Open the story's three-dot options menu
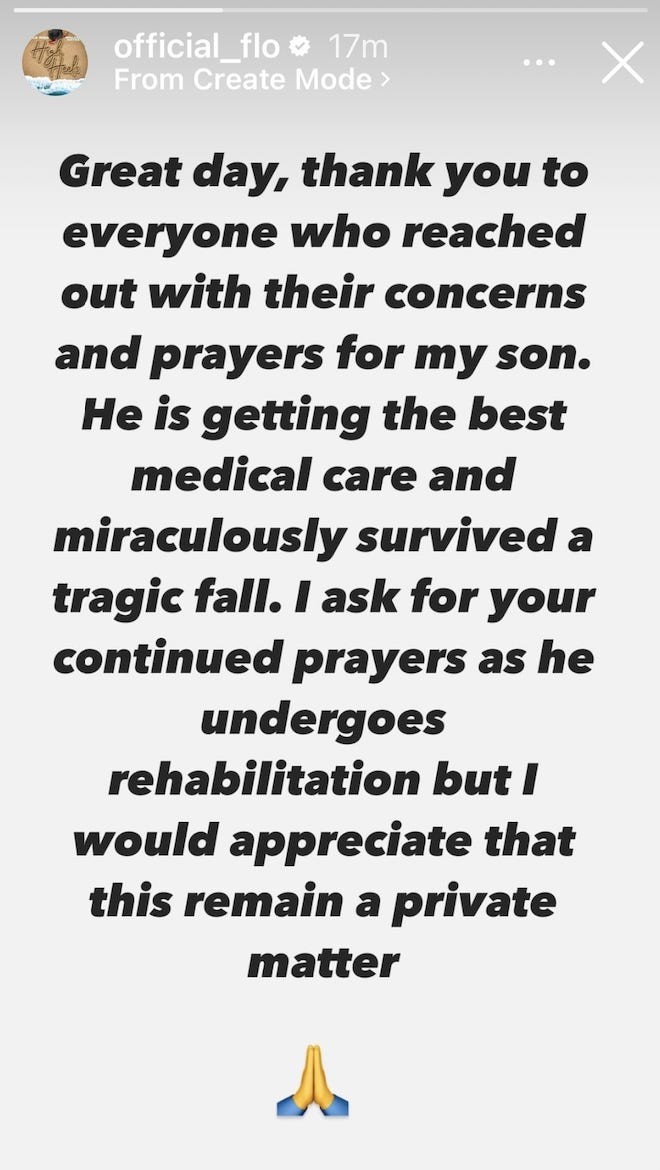Screen dimensions: 660x1170 click(x=539, y=63)
